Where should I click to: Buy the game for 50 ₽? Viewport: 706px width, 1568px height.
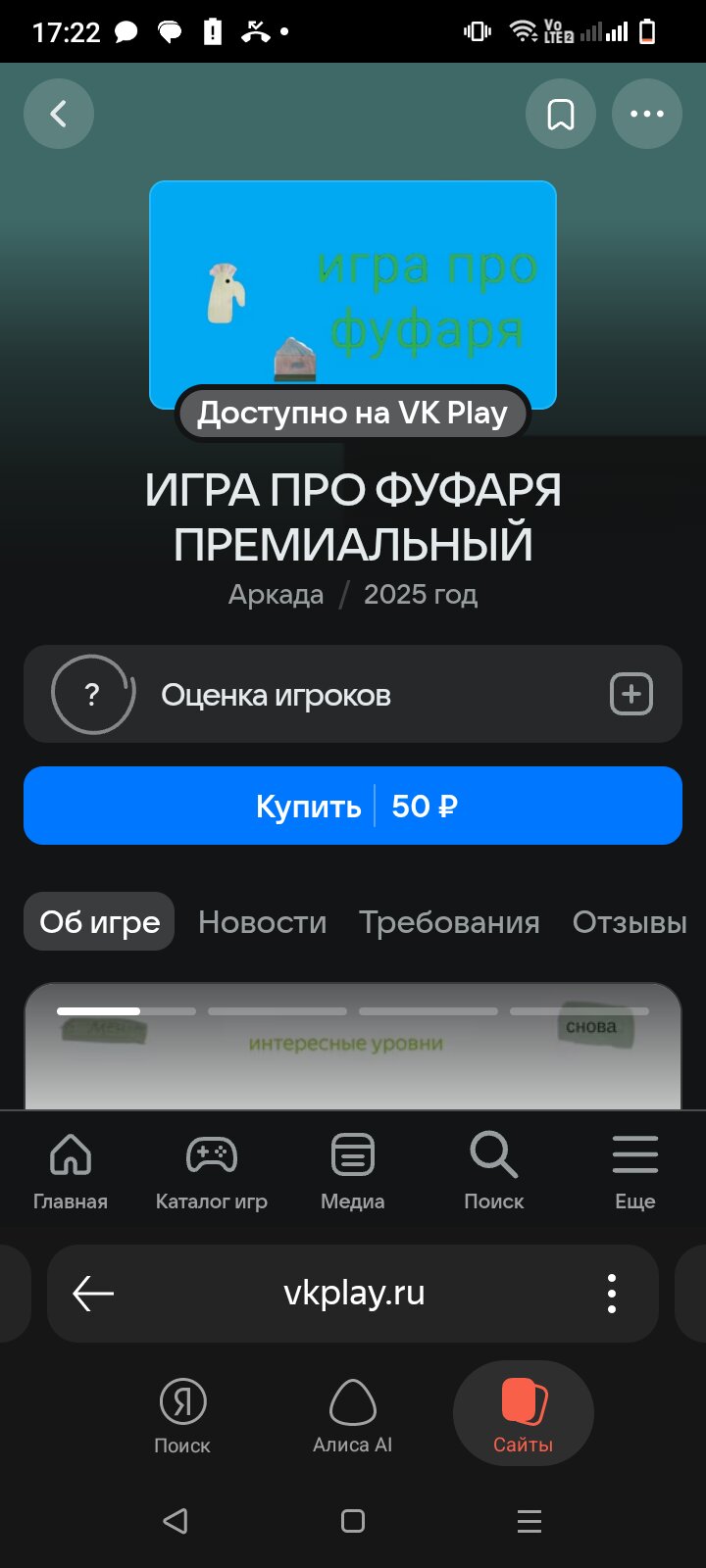pyautogui.click(x=353, y=806)
